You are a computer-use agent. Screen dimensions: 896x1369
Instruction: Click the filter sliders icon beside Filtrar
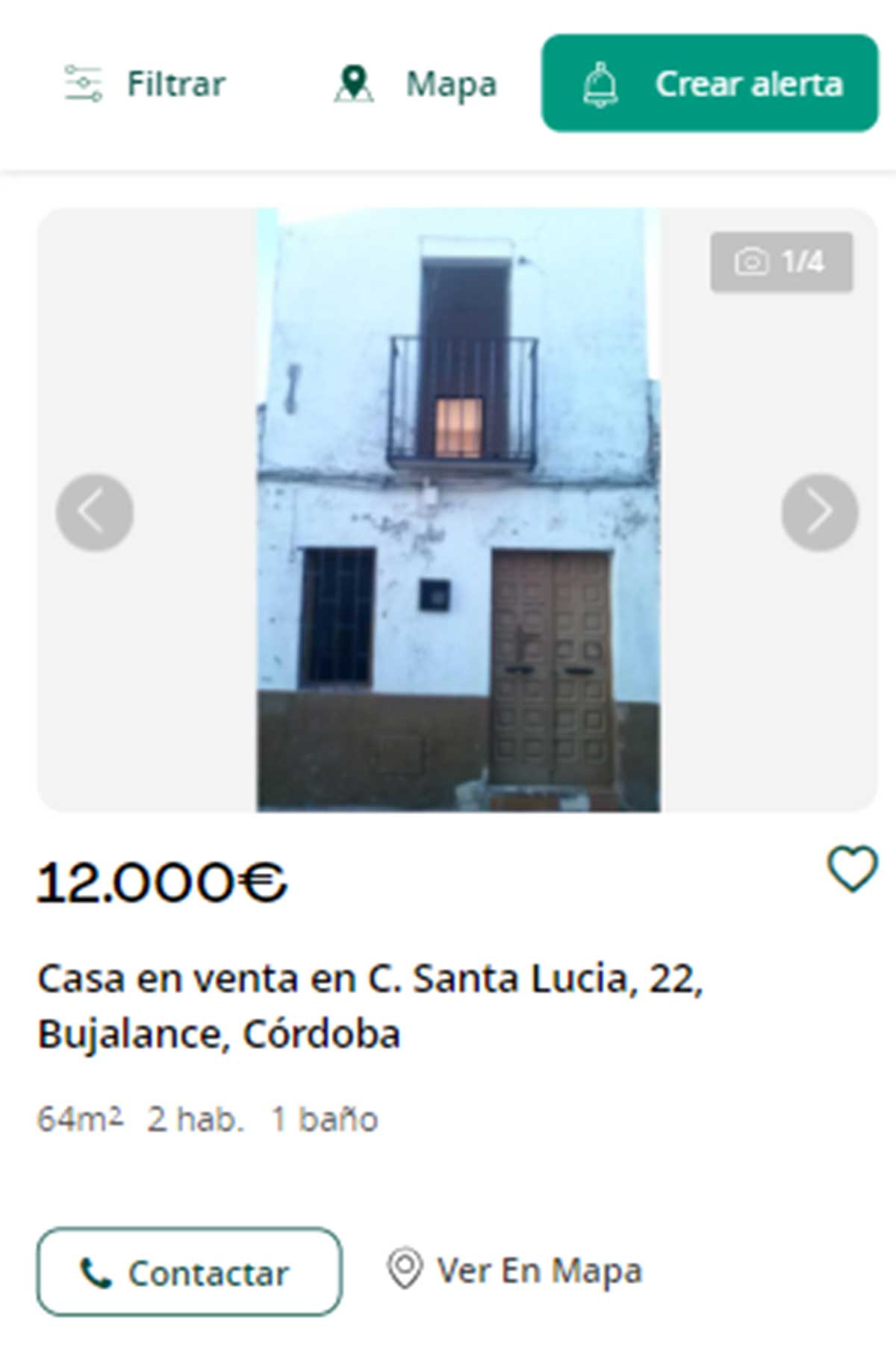pyautogui.click(x=82, y=84)
